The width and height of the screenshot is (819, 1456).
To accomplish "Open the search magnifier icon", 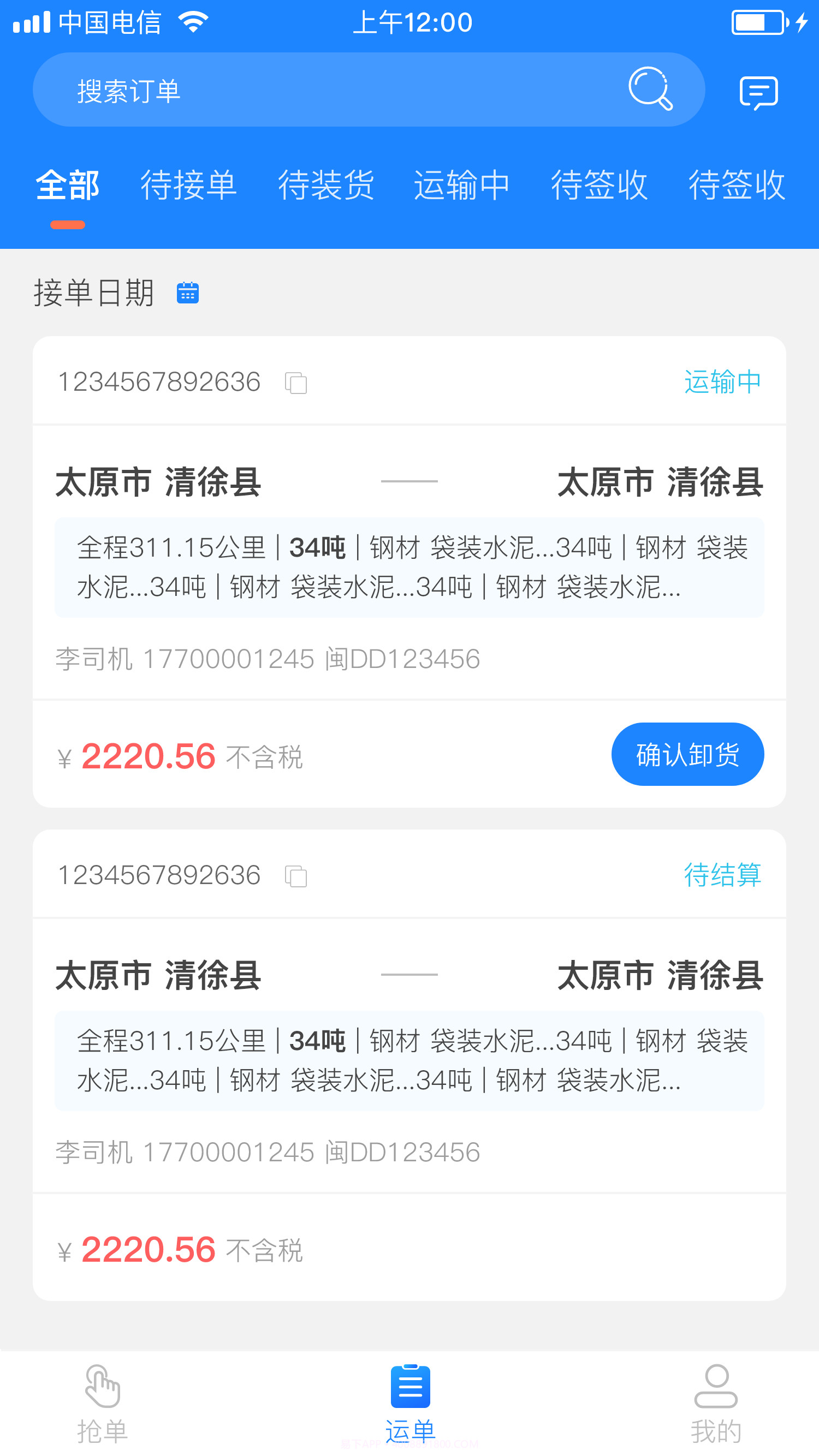I will [x=651, y=89].
